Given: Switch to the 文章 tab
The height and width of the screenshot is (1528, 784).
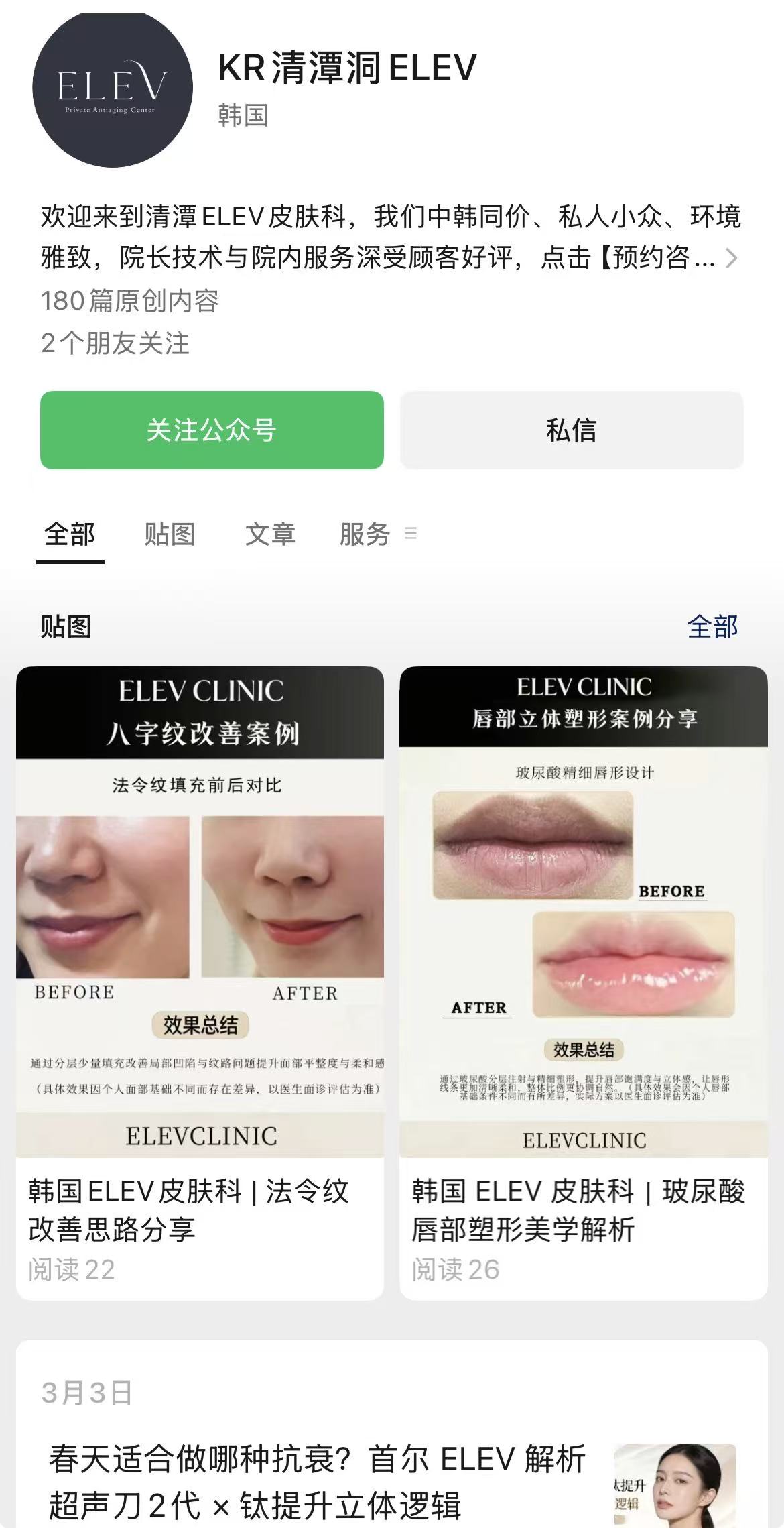Looking at the screenshot, I should 270,534.
